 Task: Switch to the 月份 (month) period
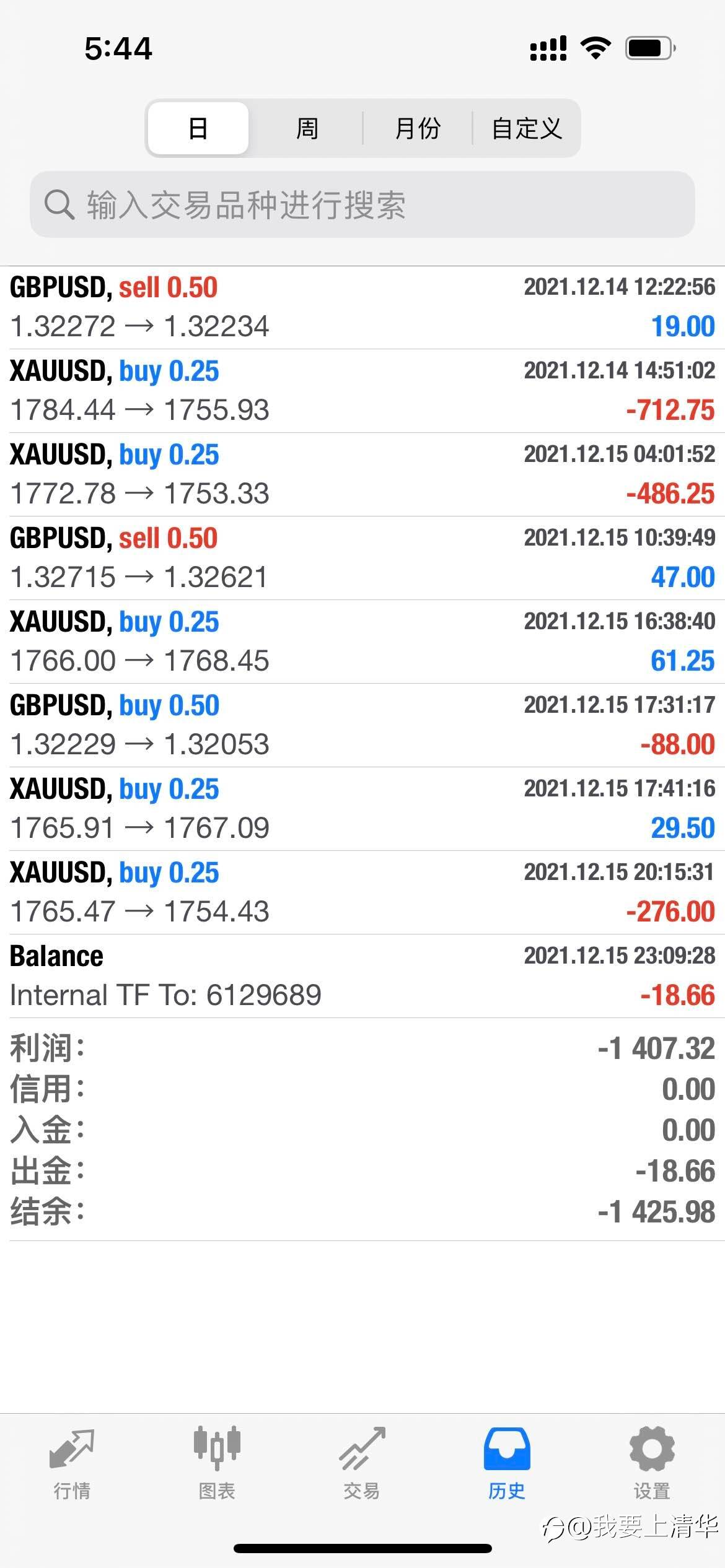(x=418, y=128)
